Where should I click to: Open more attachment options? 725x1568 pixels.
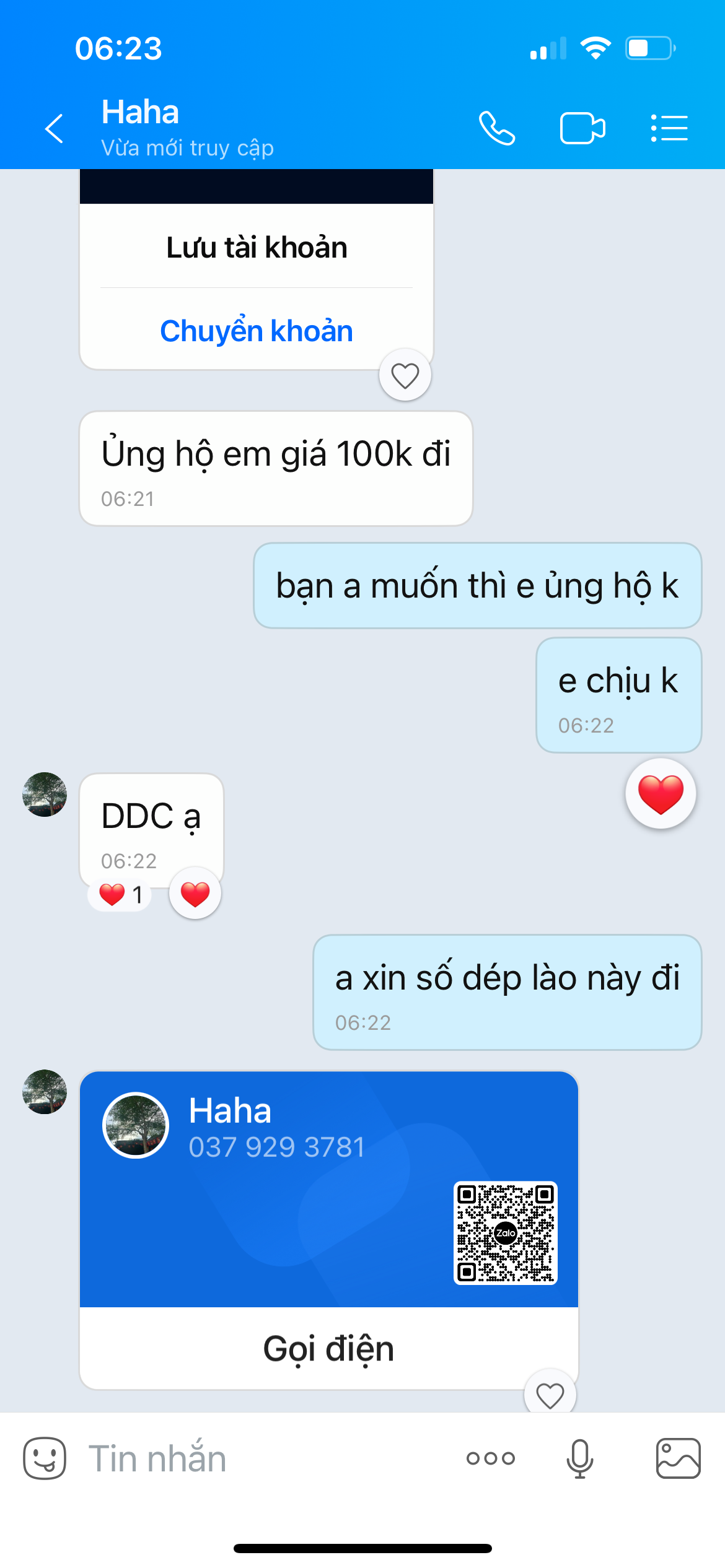pyautogui.click(x=491, y=1458)
